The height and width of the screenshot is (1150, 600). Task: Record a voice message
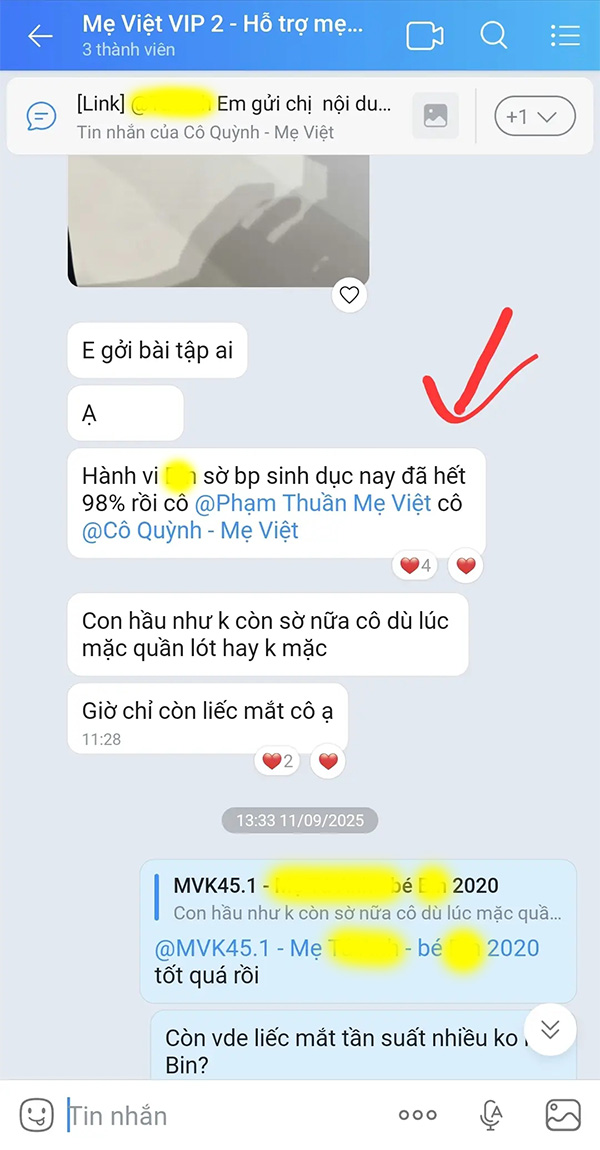coord(491,1115)
